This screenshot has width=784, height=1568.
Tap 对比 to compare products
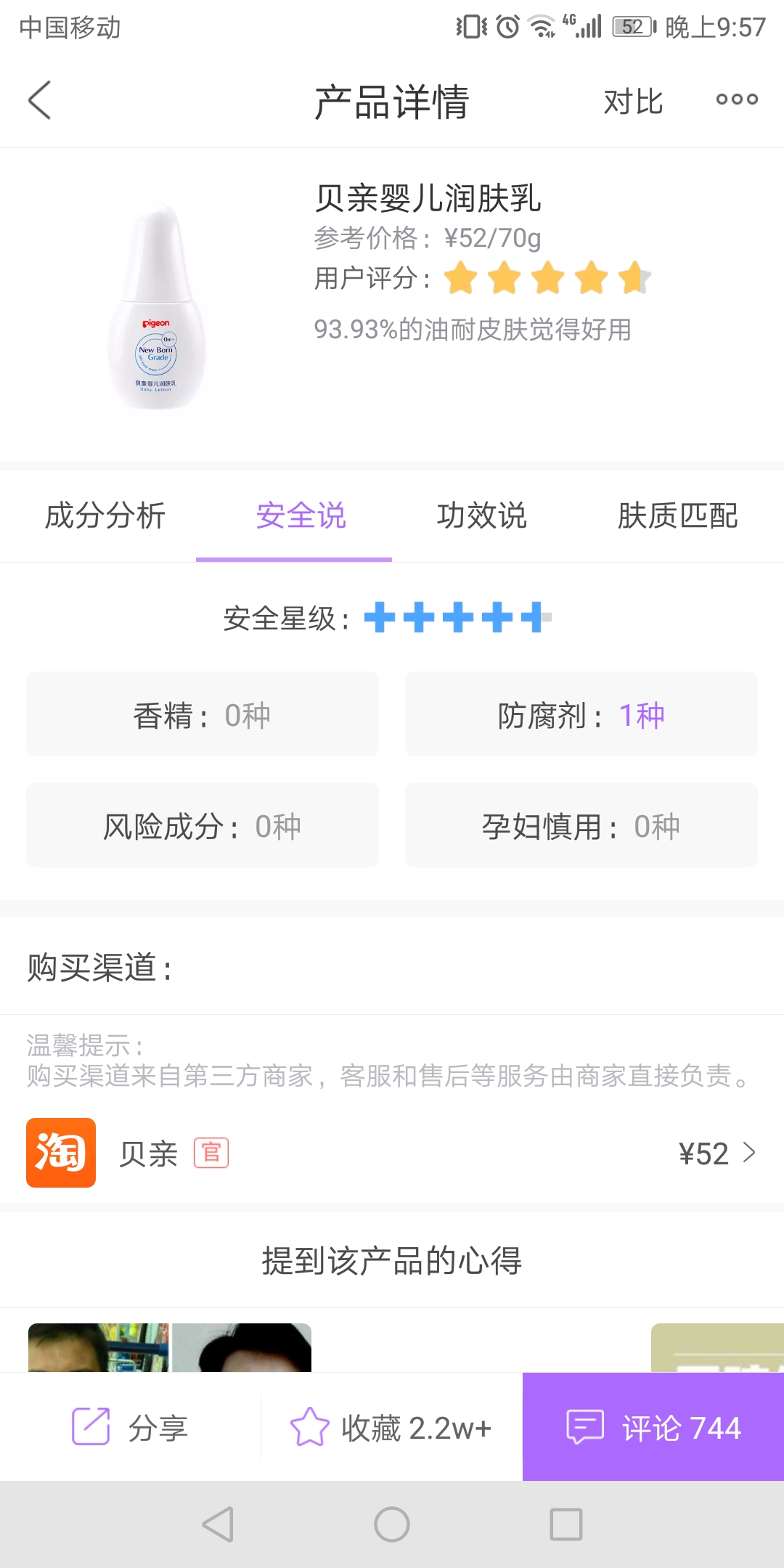[x=633, y=102]
